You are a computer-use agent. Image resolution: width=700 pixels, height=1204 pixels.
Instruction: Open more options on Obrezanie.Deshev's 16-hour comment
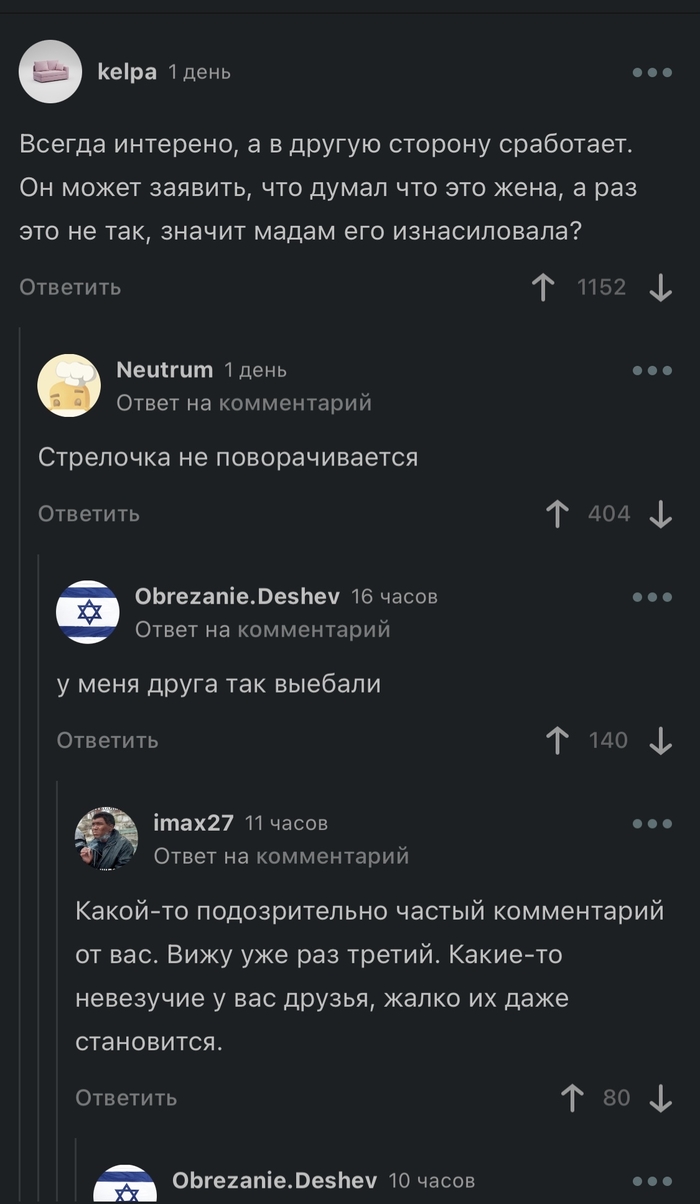tap(652, 597)
